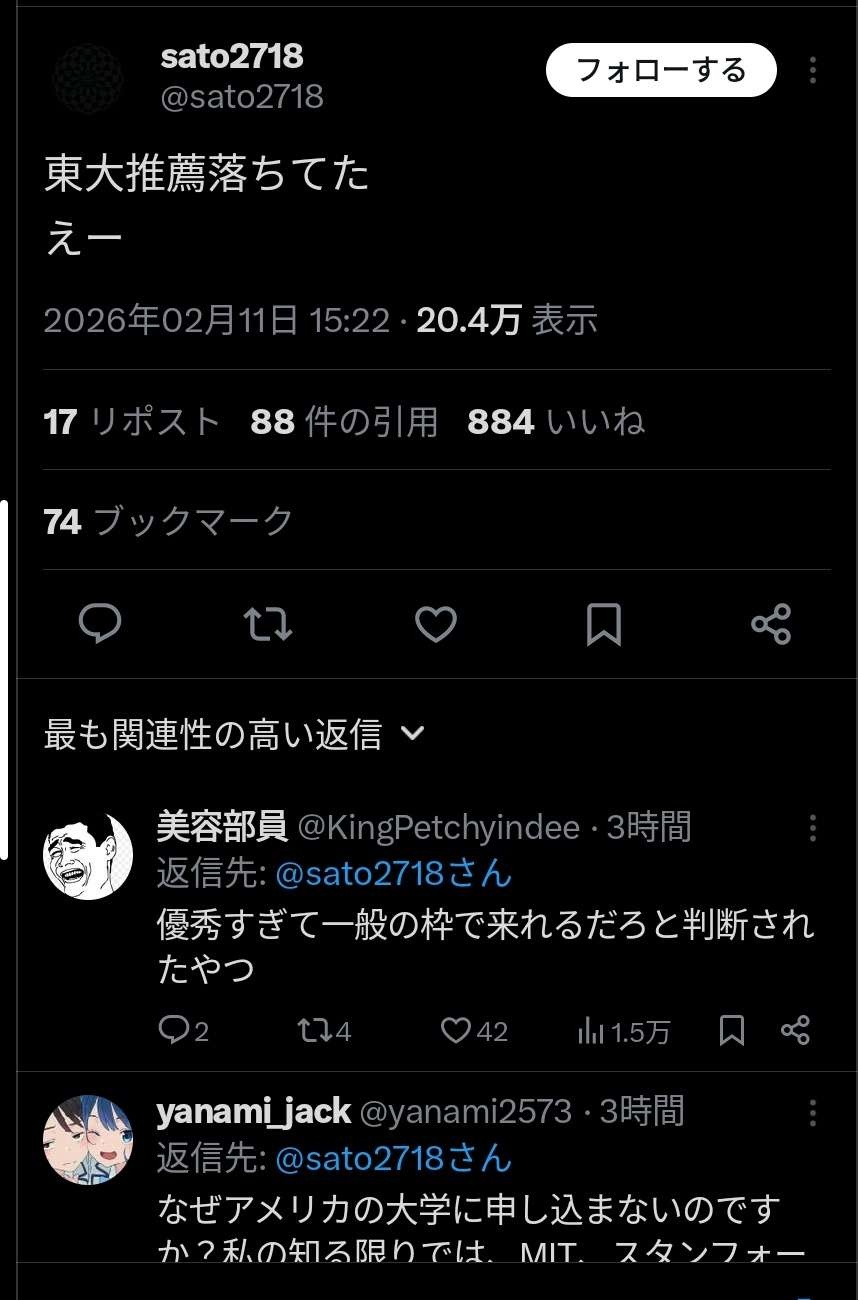Viewport: 858px width, 1300px height.
Task: Open overflow menu on yanami_jack's reply
Action: click(x=813, y=1113)
